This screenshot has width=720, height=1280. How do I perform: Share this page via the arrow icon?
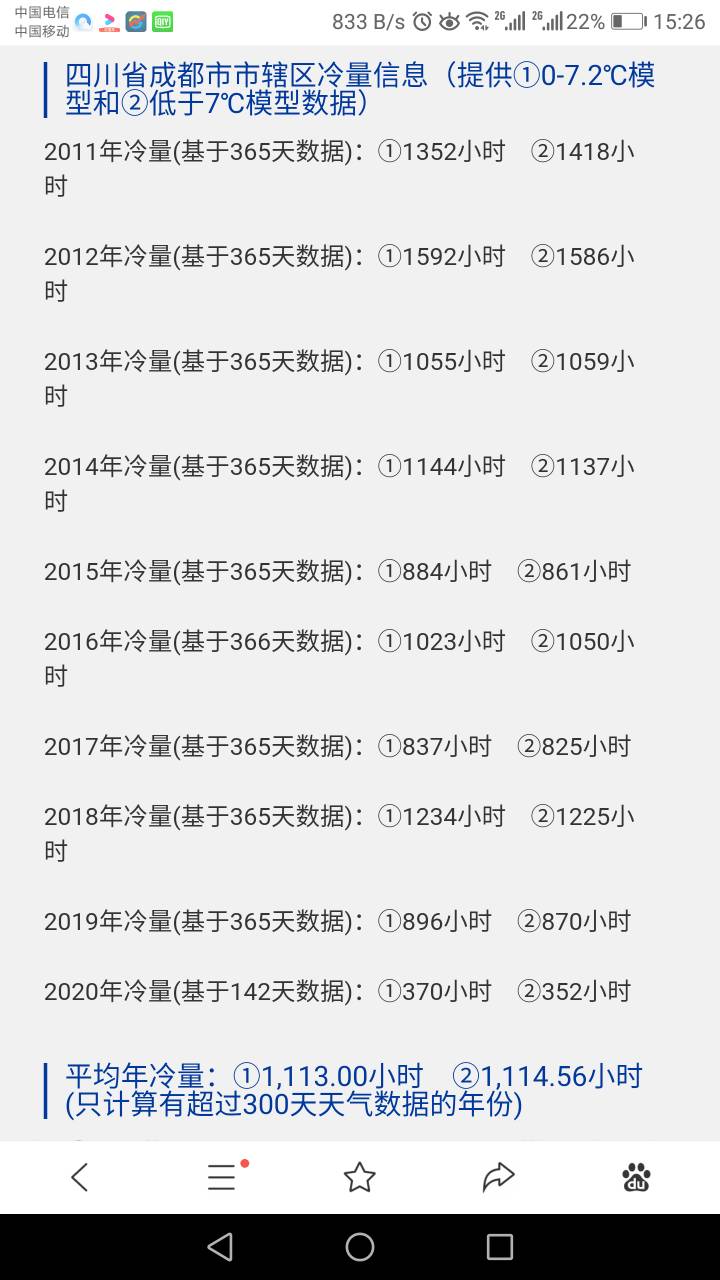tap(498, 1177)
